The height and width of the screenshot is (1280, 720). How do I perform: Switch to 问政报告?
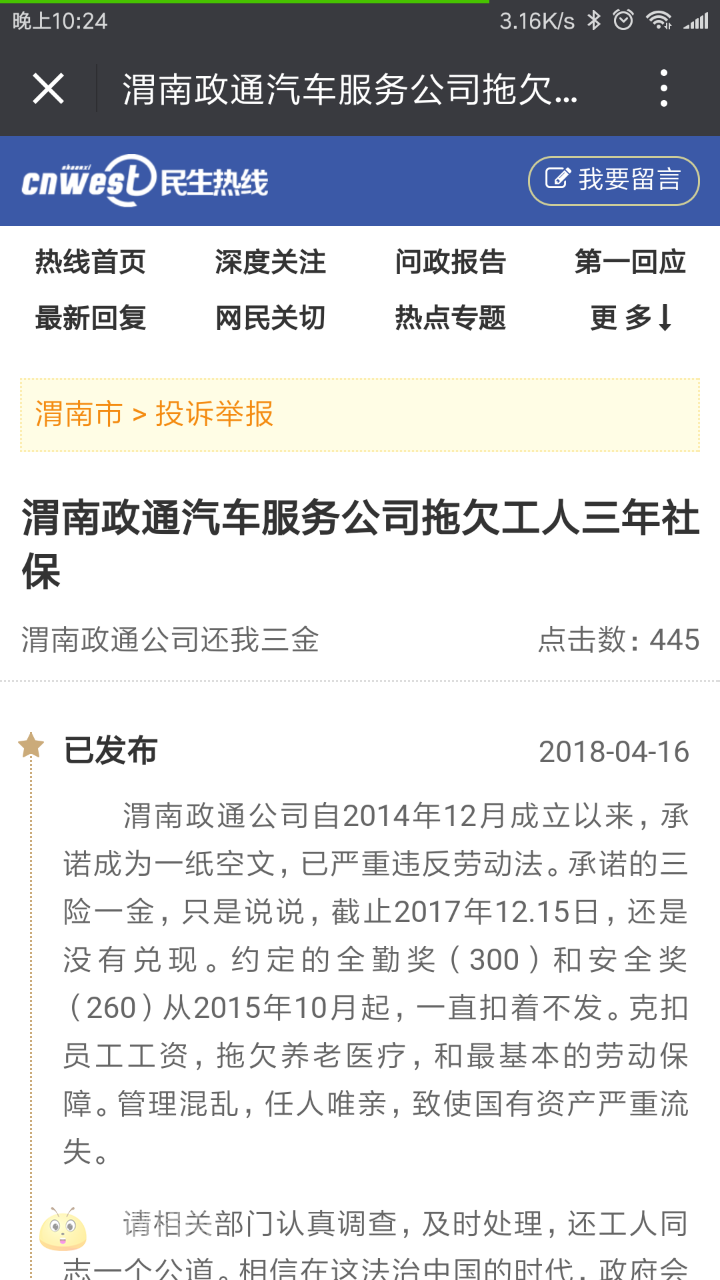(x=450, y=262)
